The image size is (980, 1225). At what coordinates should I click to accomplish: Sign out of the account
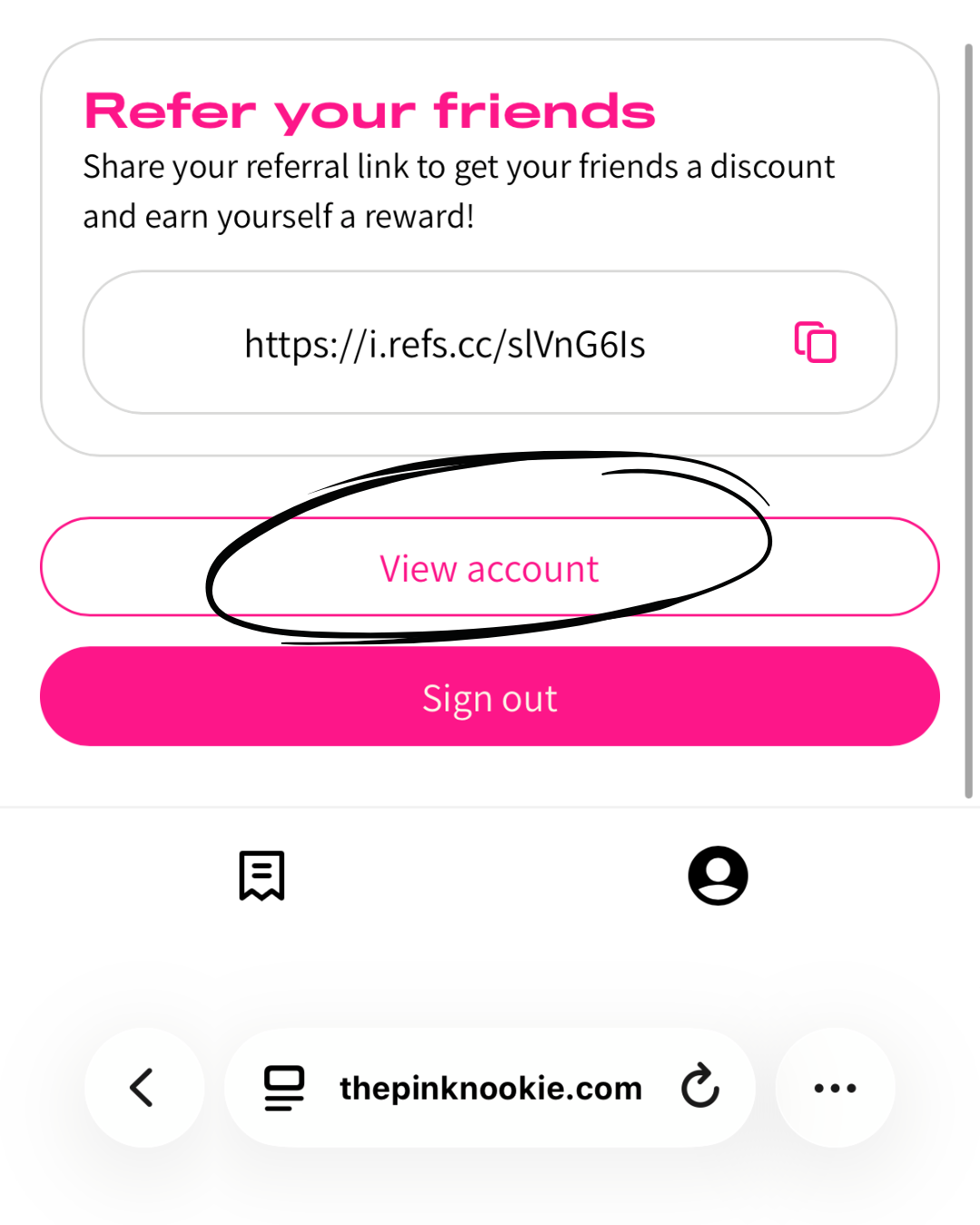489,697
